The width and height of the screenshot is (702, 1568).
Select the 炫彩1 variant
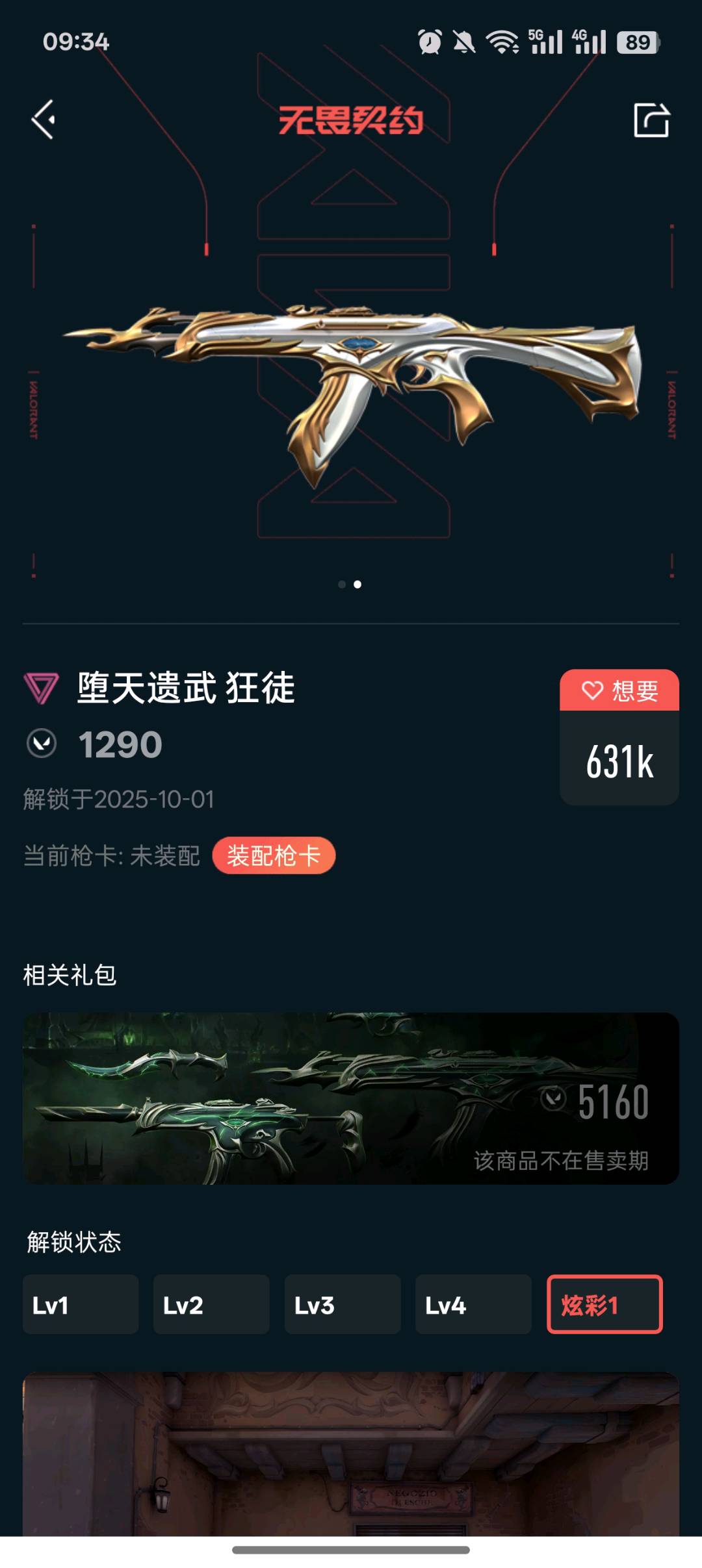pos(604,1304)
